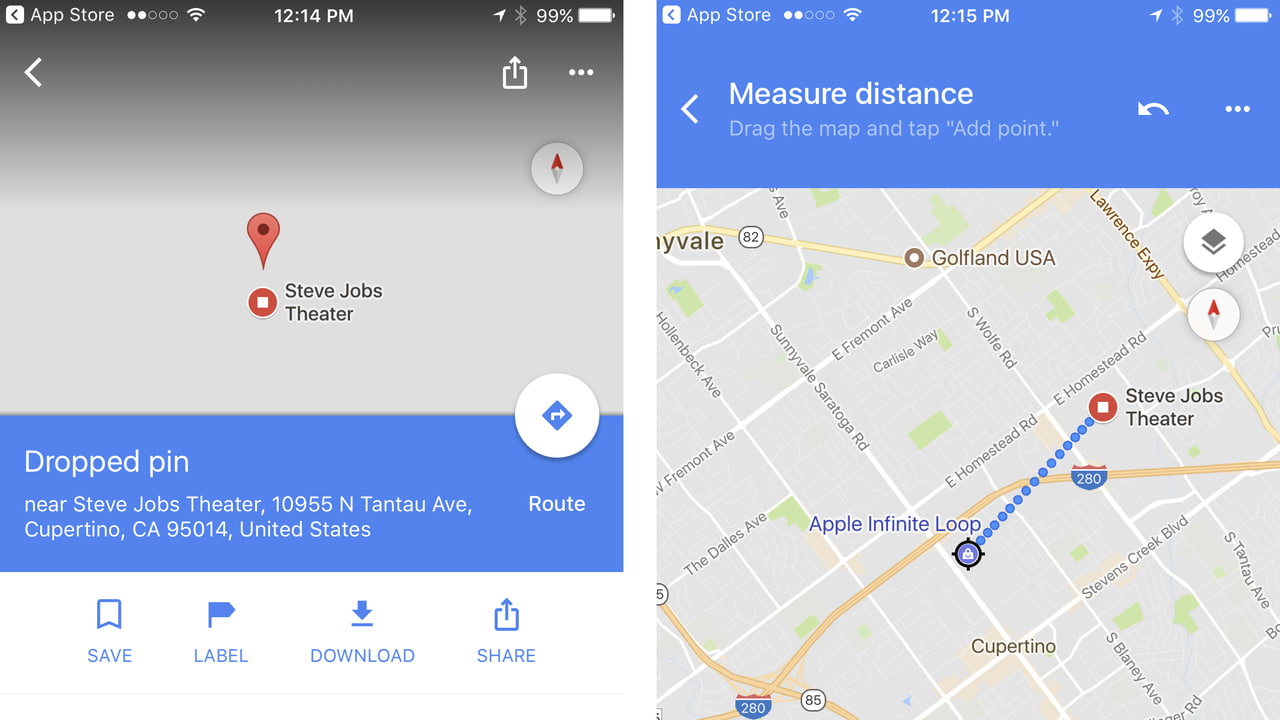Open the overflow menu in the Measure distance header
This screenshot has width=1280, height=720.
click(x=1237, y=109)
